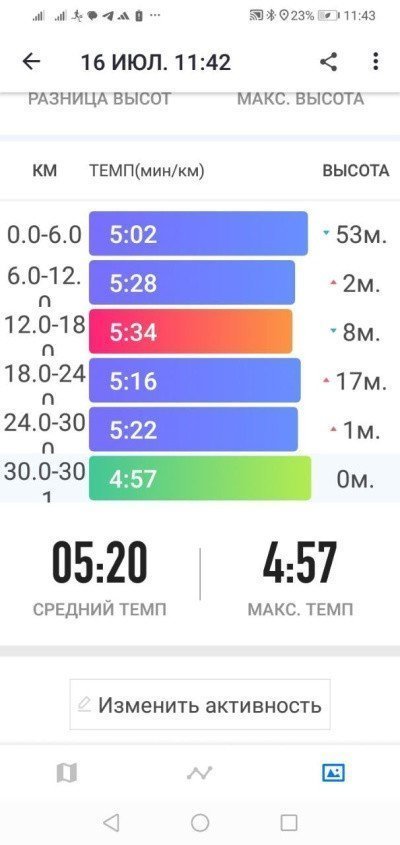Image resolution: width=400 pixels, height=845 pixels.
Task: Switch to the graph chart tab
Action: [200, 773]
